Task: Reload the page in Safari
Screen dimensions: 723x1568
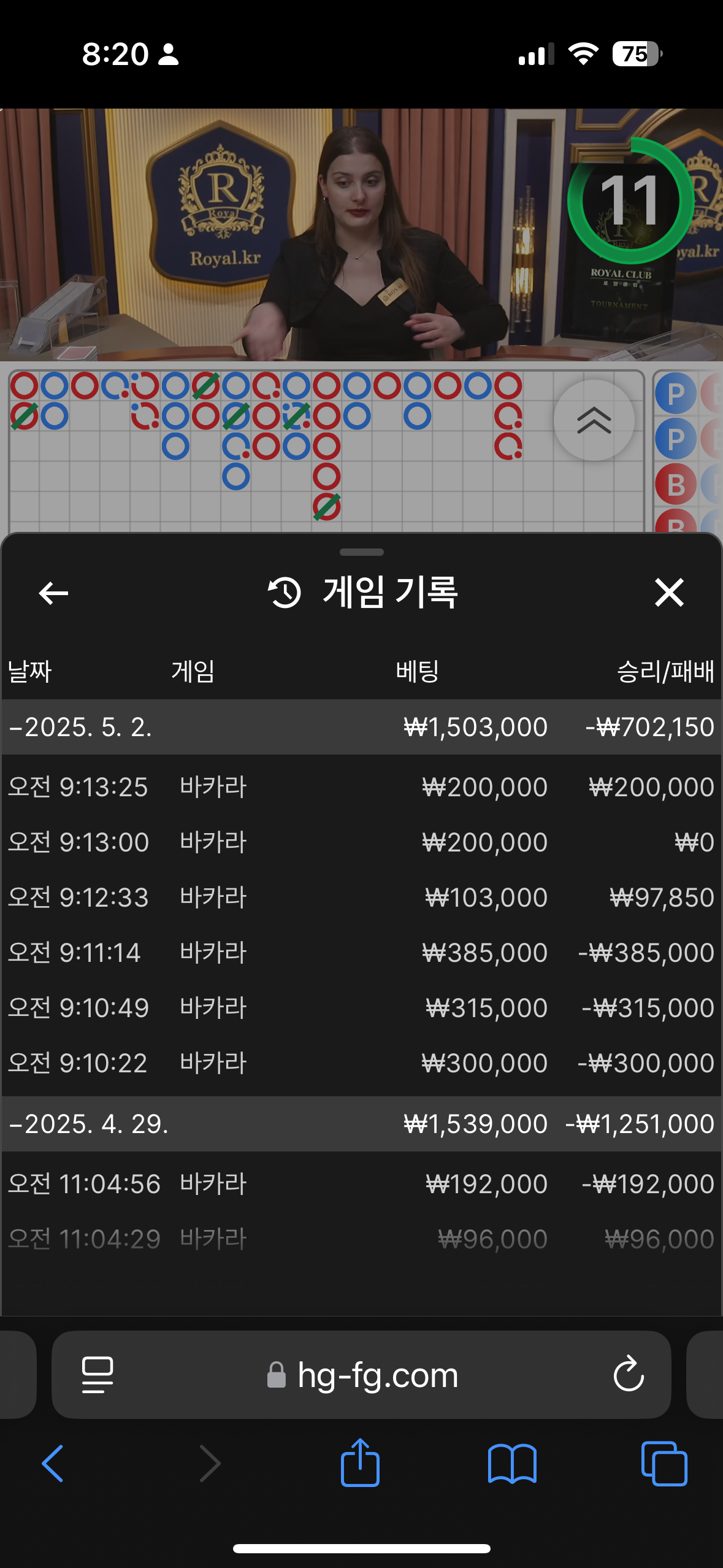Action: point(629,1375)
